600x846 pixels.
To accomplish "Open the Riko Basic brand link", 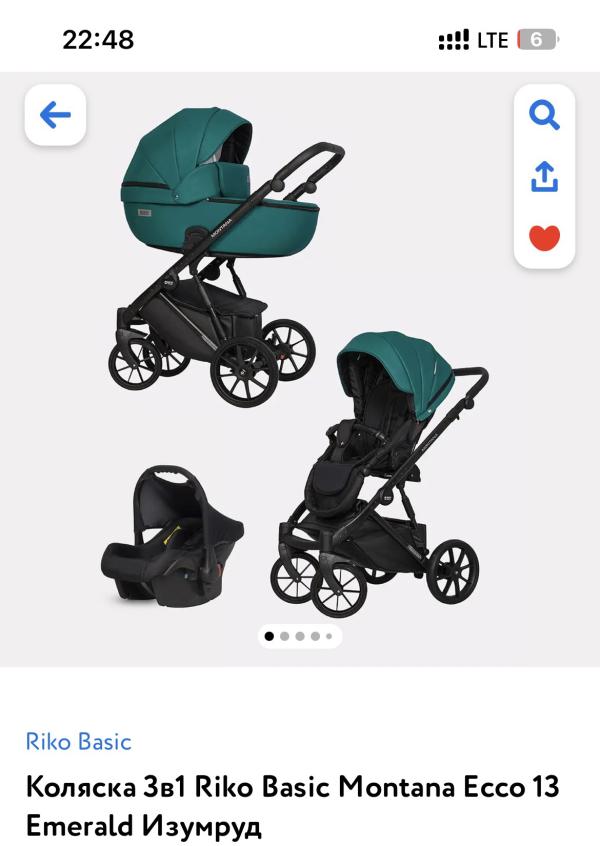I will (79, 741).
